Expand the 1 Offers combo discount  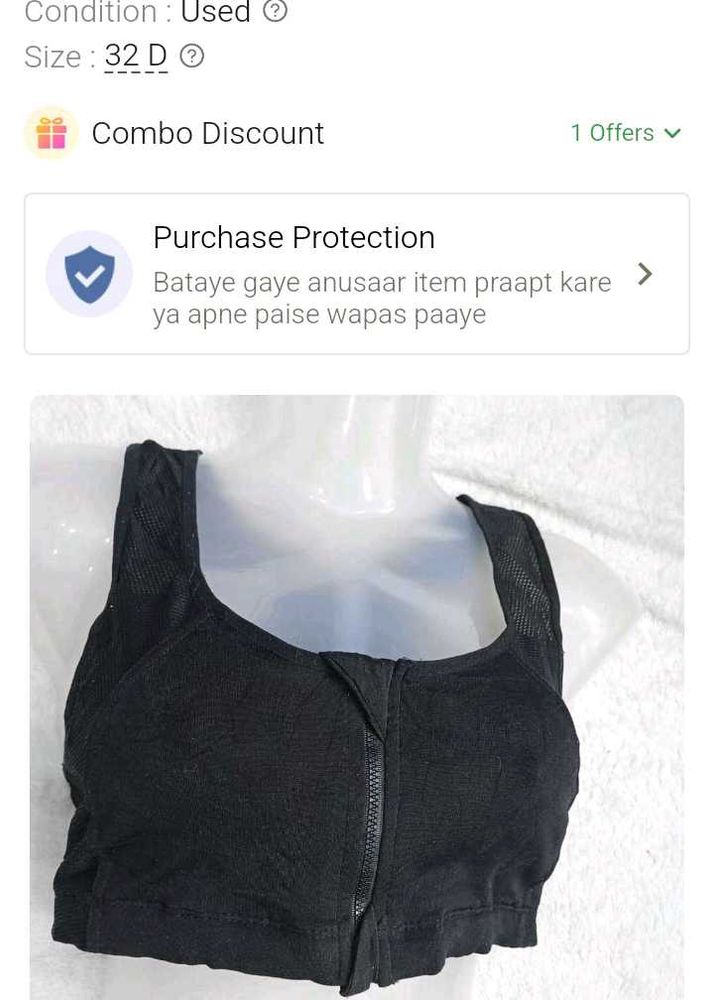[625, 133]
